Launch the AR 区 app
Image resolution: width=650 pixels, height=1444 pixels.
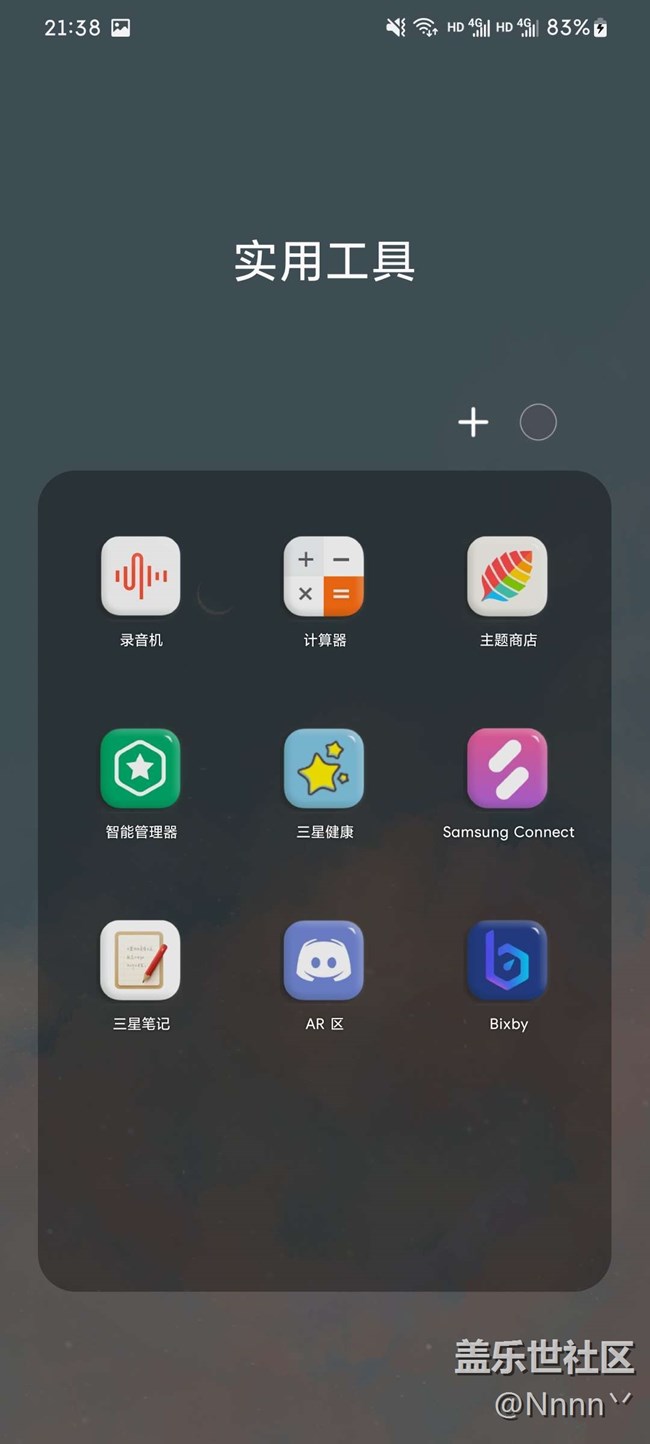click(324, 960)
